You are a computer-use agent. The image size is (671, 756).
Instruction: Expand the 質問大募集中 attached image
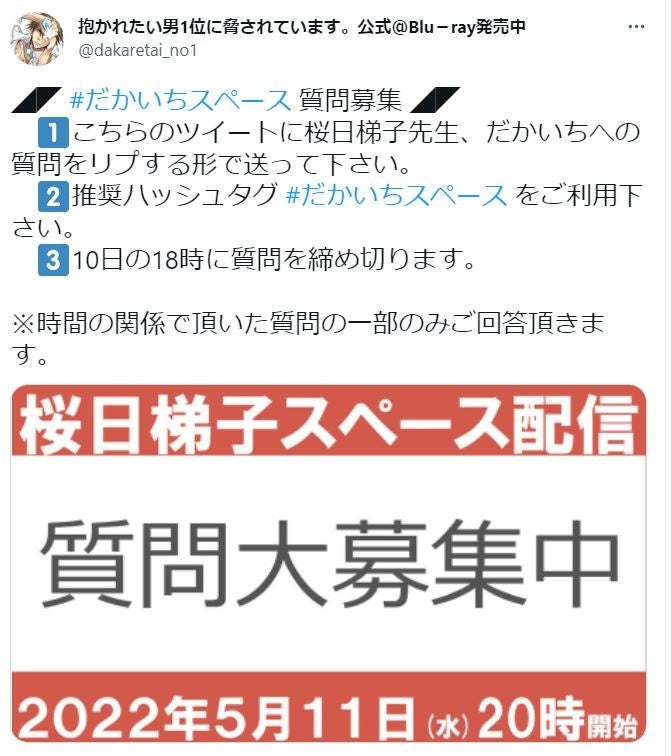point(328,564)
